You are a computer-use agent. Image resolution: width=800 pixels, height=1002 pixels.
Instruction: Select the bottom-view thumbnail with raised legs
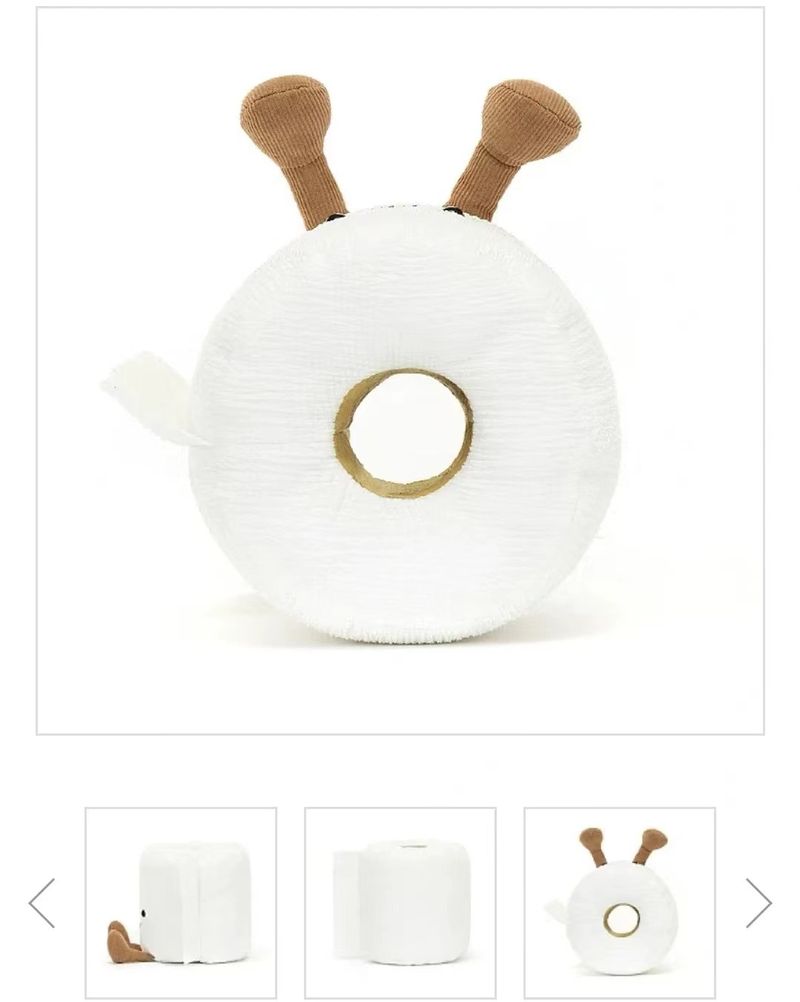(x=619, y=903)
